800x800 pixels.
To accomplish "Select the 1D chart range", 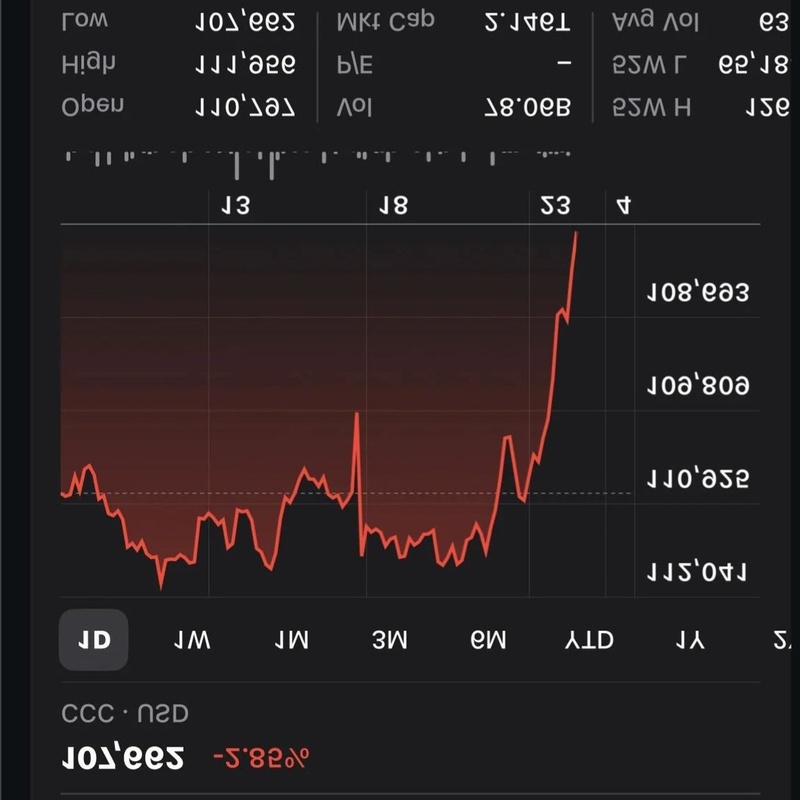I will pyautogui.click(x=94, y=640).
